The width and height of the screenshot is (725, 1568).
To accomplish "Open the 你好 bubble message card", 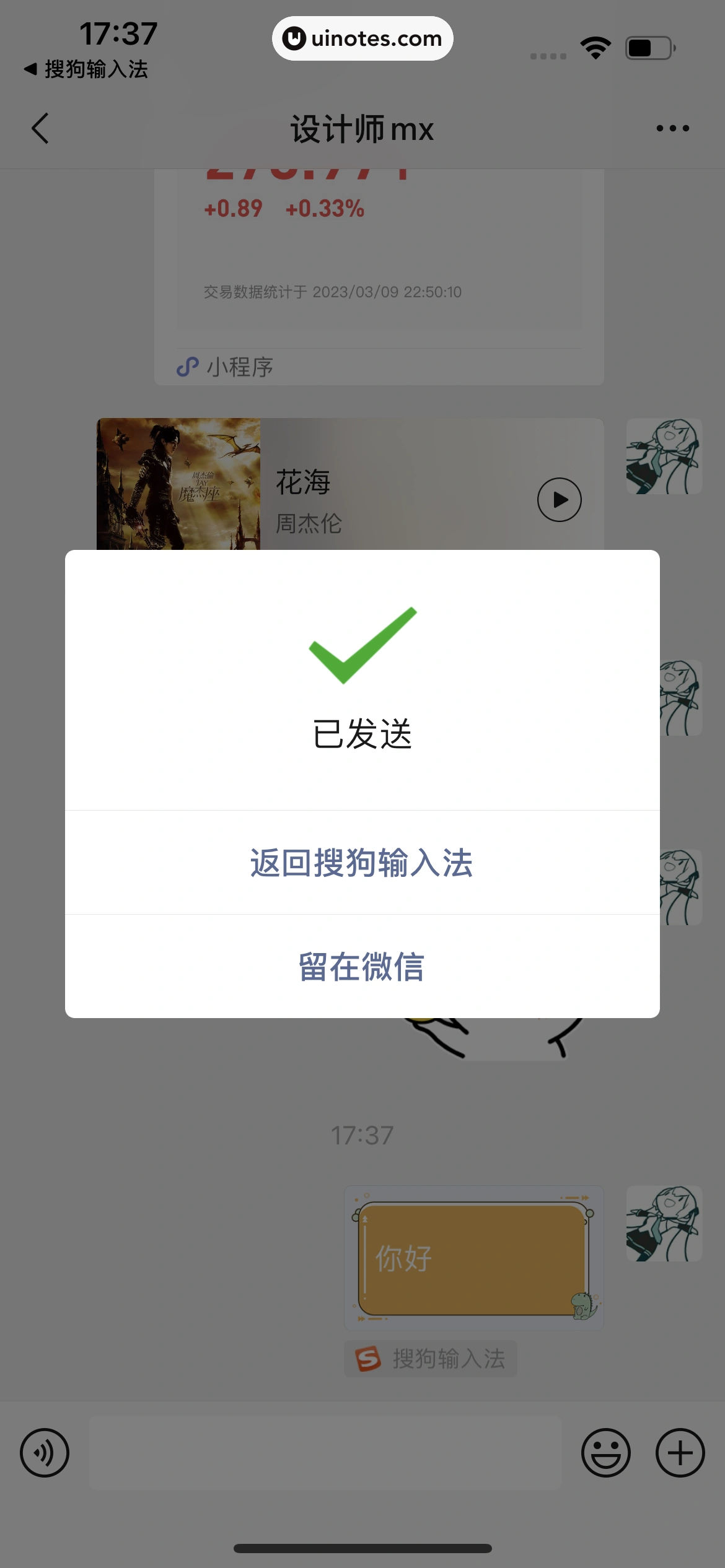I will [x=473, y=1258].
